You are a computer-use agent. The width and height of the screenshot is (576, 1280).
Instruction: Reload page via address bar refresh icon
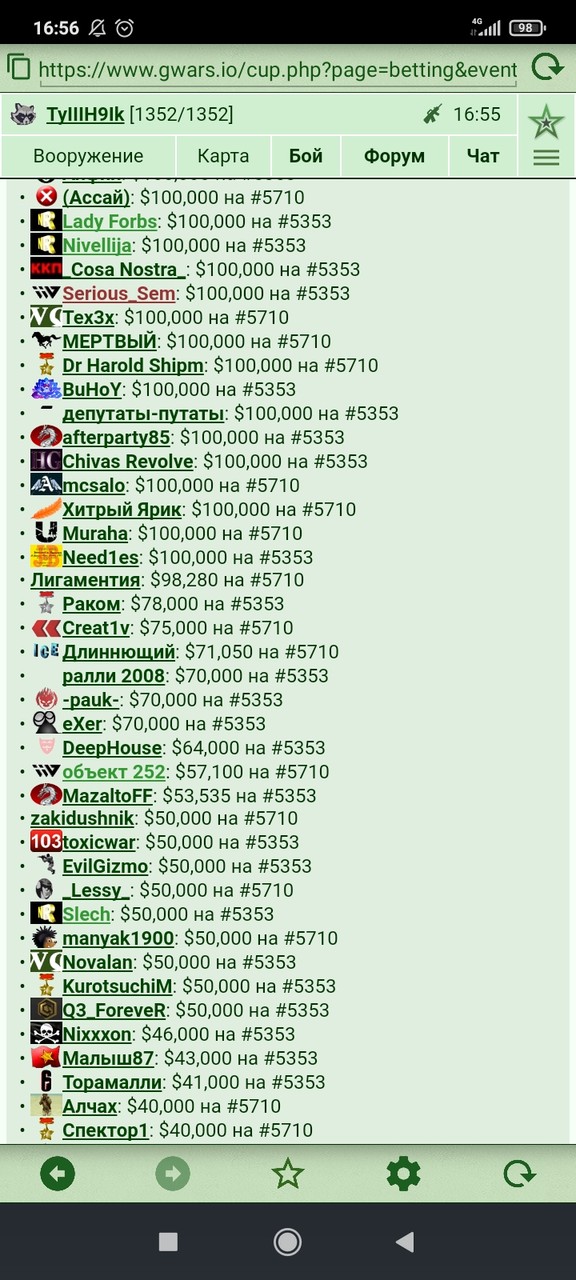coord(547,68)
